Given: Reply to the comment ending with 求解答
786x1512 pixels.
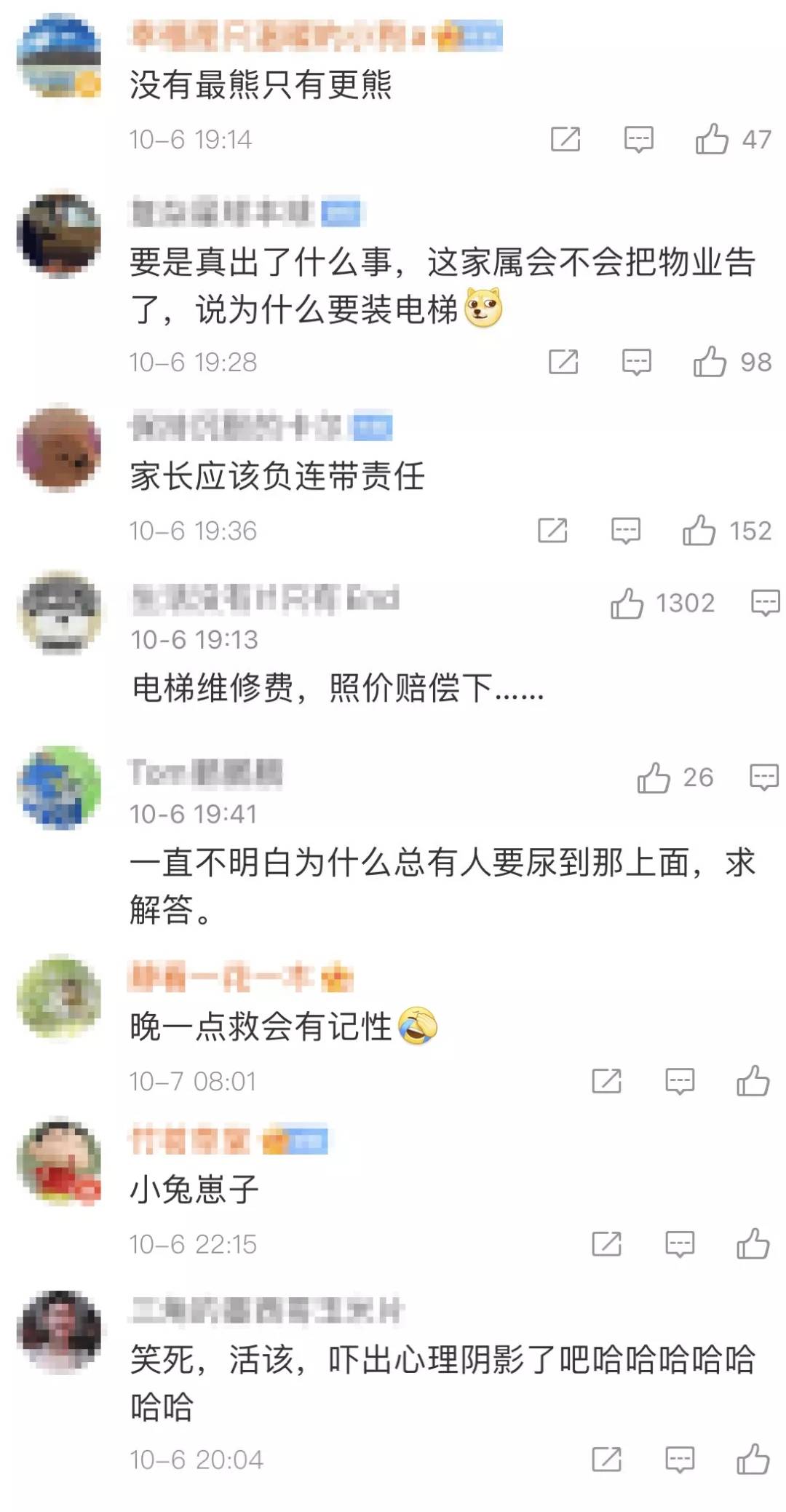Looking at the screenshot, I should click(763, 777).
